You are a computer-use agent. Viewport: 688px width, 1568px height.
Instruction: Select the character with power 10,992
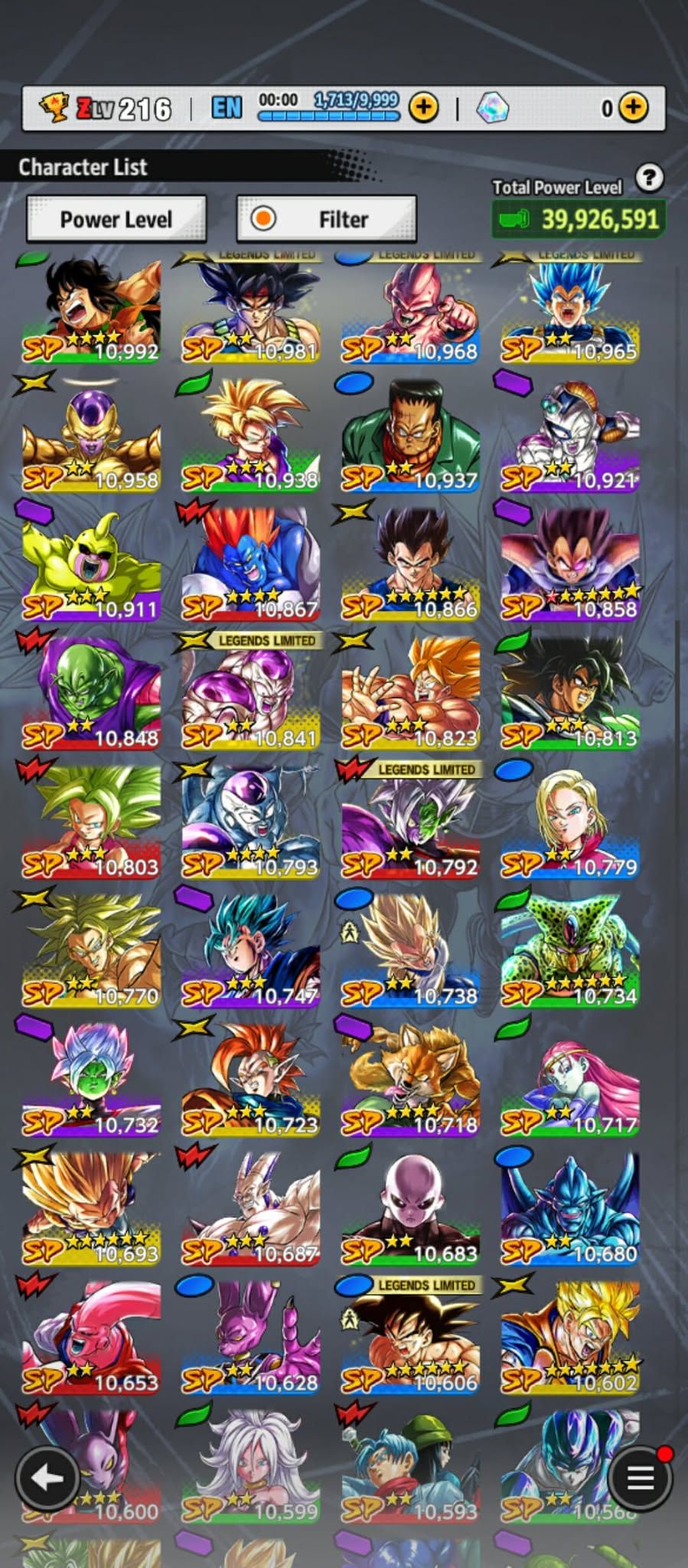92,311
